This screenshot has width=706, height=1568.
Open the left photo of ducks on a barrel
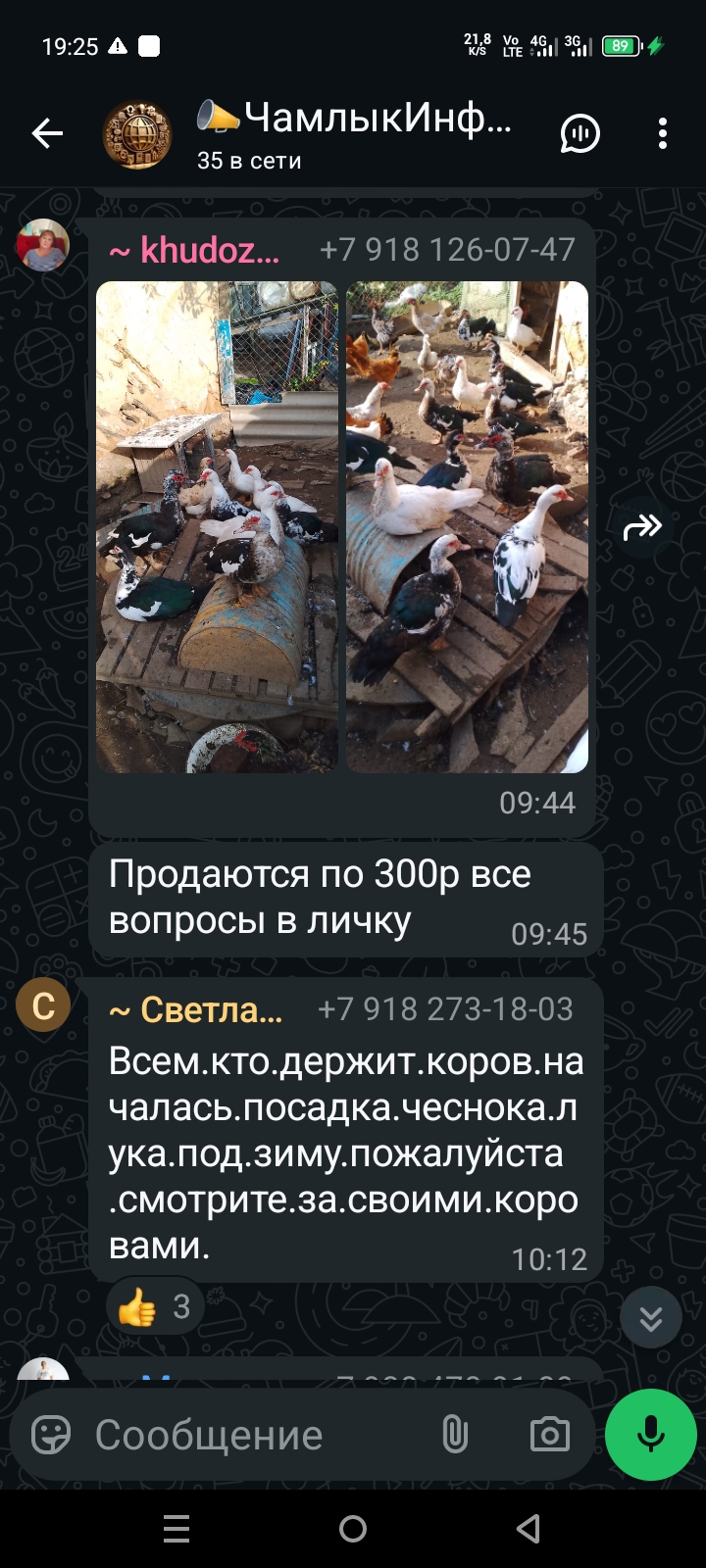pos(217,527)
